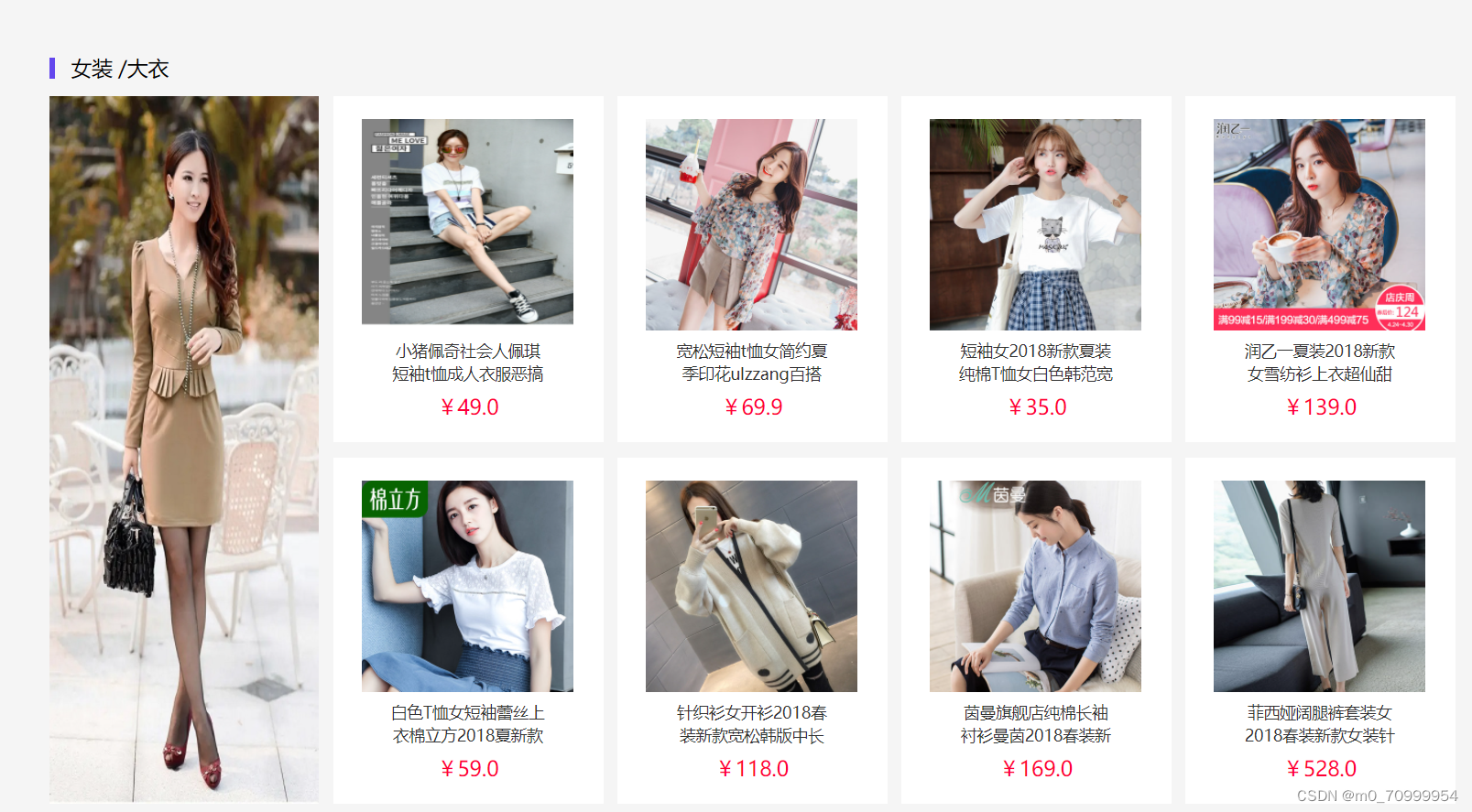This screenshot has height=812, width=1472.
Task: Open the large brown dress banner
Action: pos(184,449)
